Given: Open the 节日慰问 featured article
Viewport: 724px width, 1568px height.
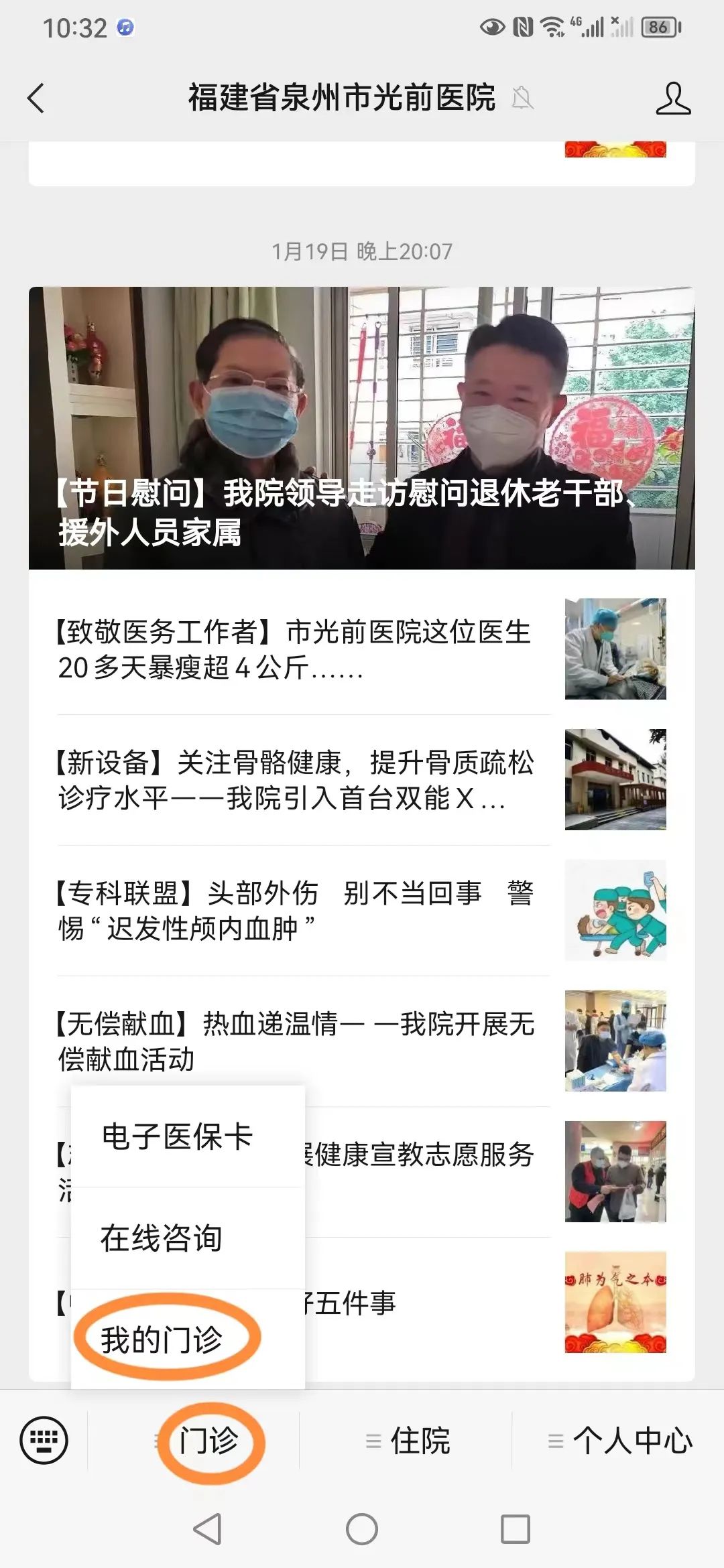Looking at the screenshot, I should point(361,429).
